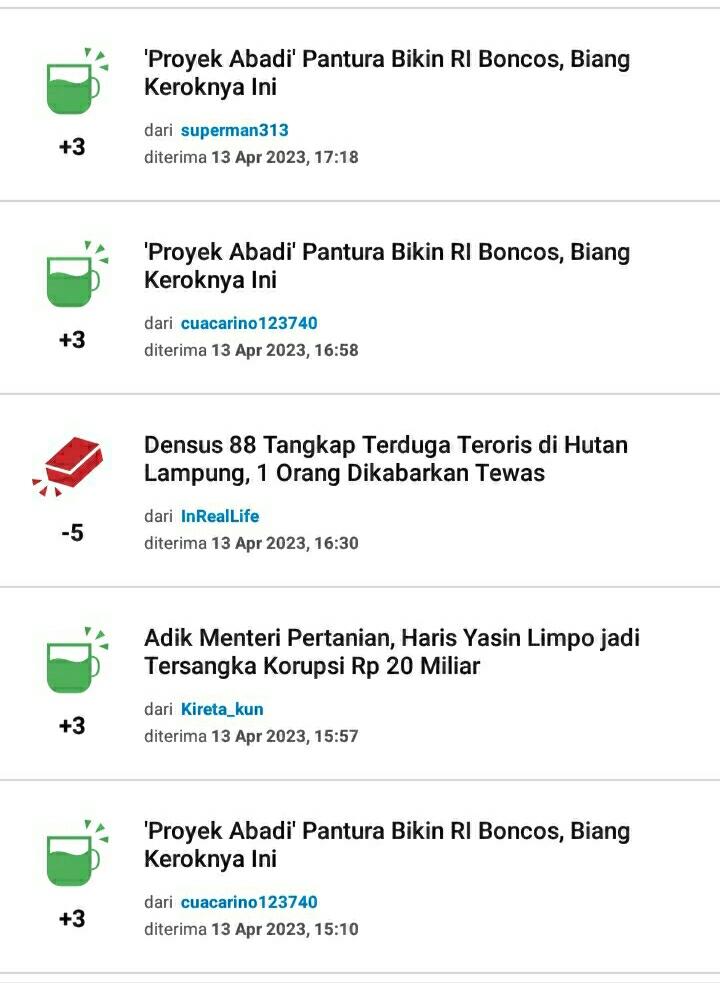Open the bottom 'Proyek Abadi' notification
Screen dimensions: 720x983
(x=386, y=844)
